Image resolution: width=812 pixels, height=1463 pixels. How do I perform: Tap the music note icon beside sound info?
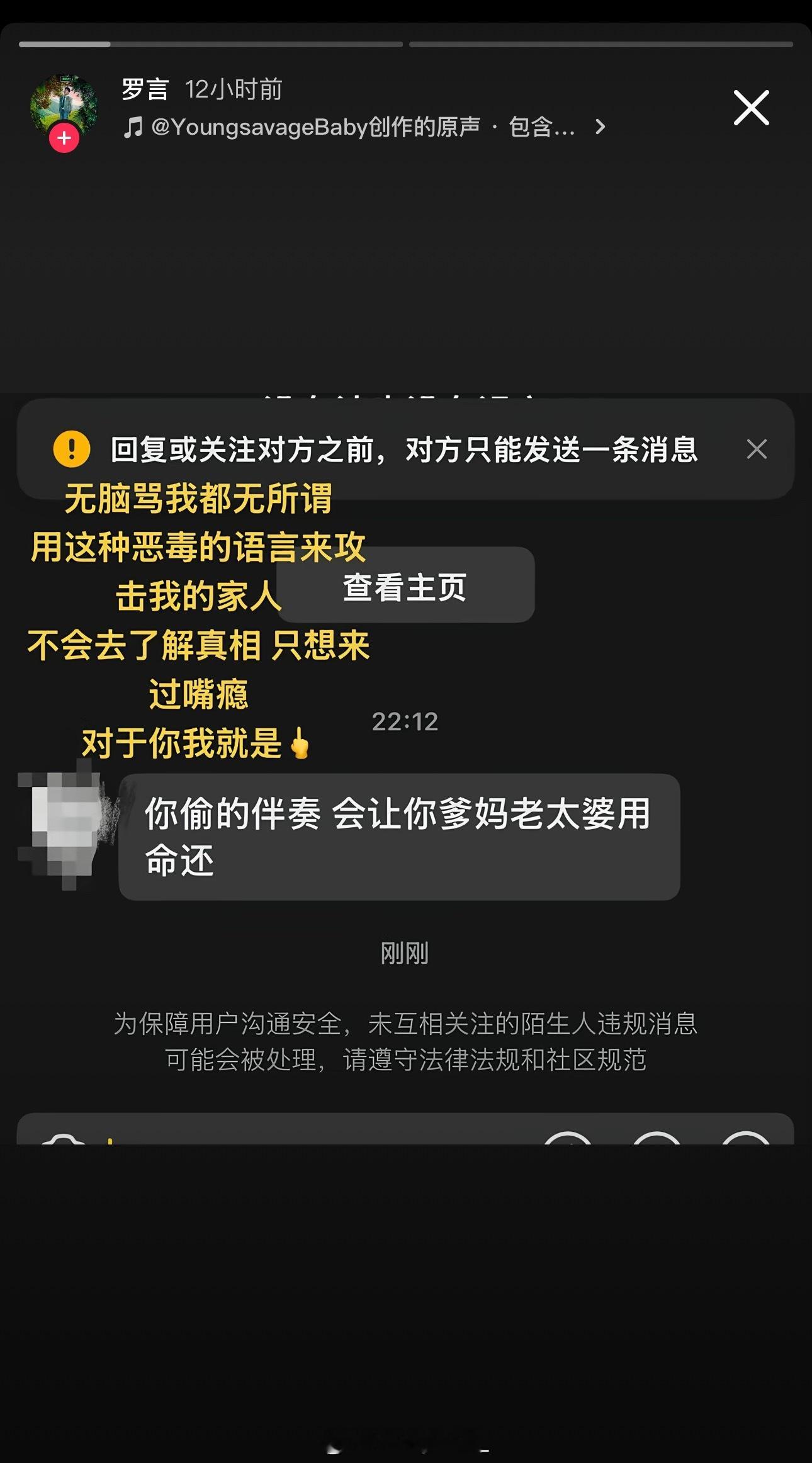(133, 128)
